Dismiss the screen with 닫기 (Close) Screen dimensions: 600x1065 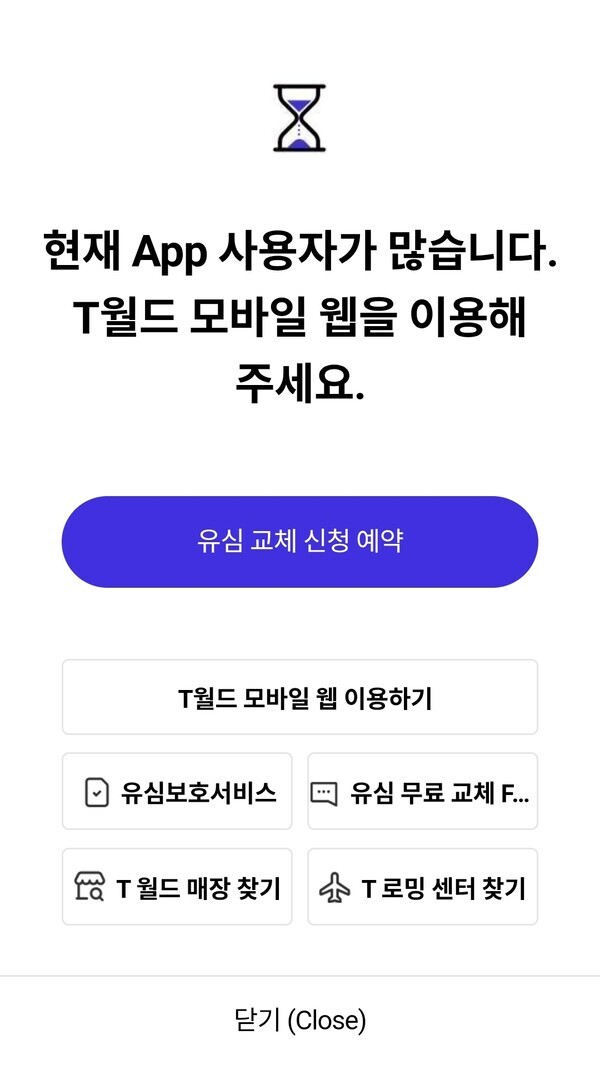300,1020
